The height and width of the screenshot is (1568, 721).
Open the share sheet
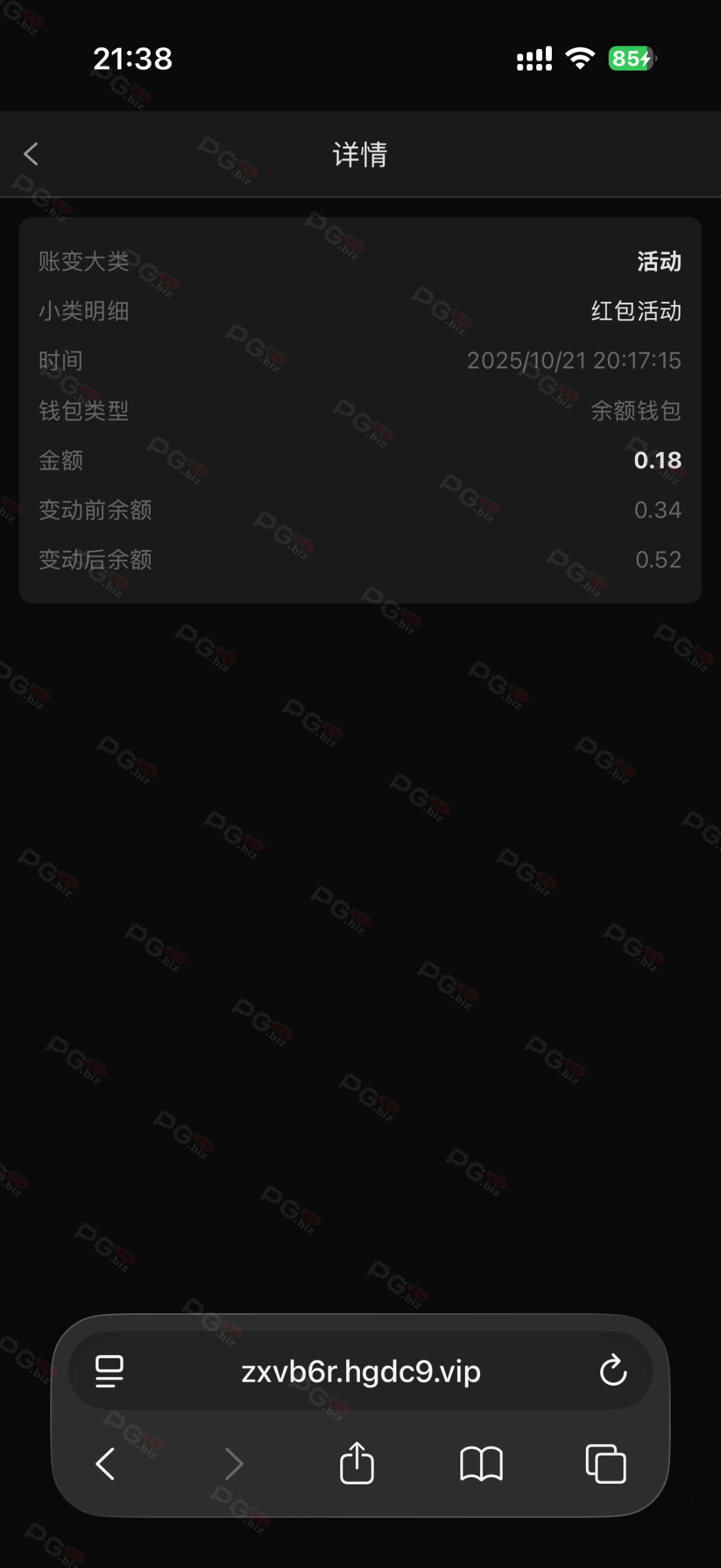click(x=357, y=1463)
